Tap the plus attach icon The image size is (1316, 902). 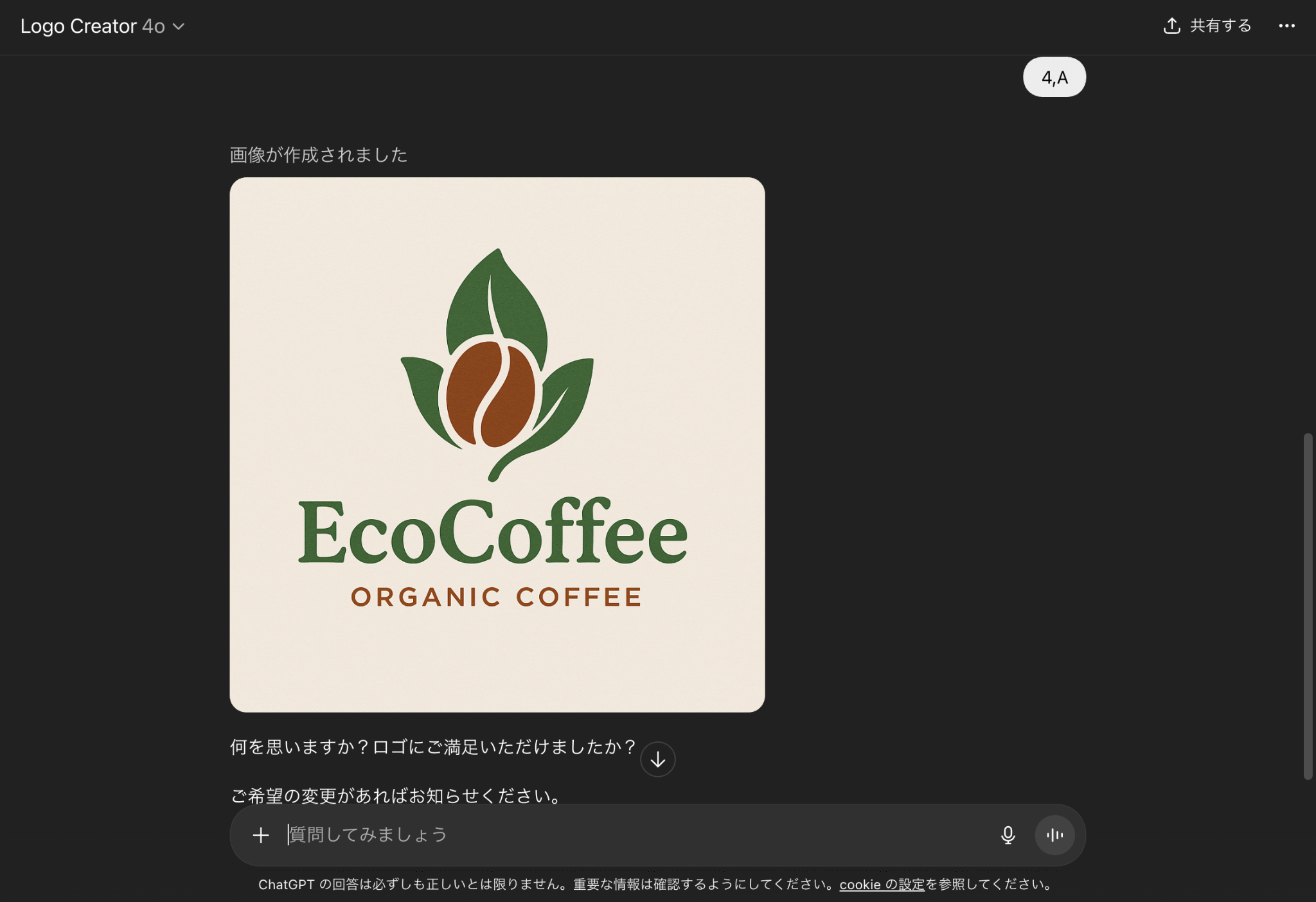(x=261, y=835)
